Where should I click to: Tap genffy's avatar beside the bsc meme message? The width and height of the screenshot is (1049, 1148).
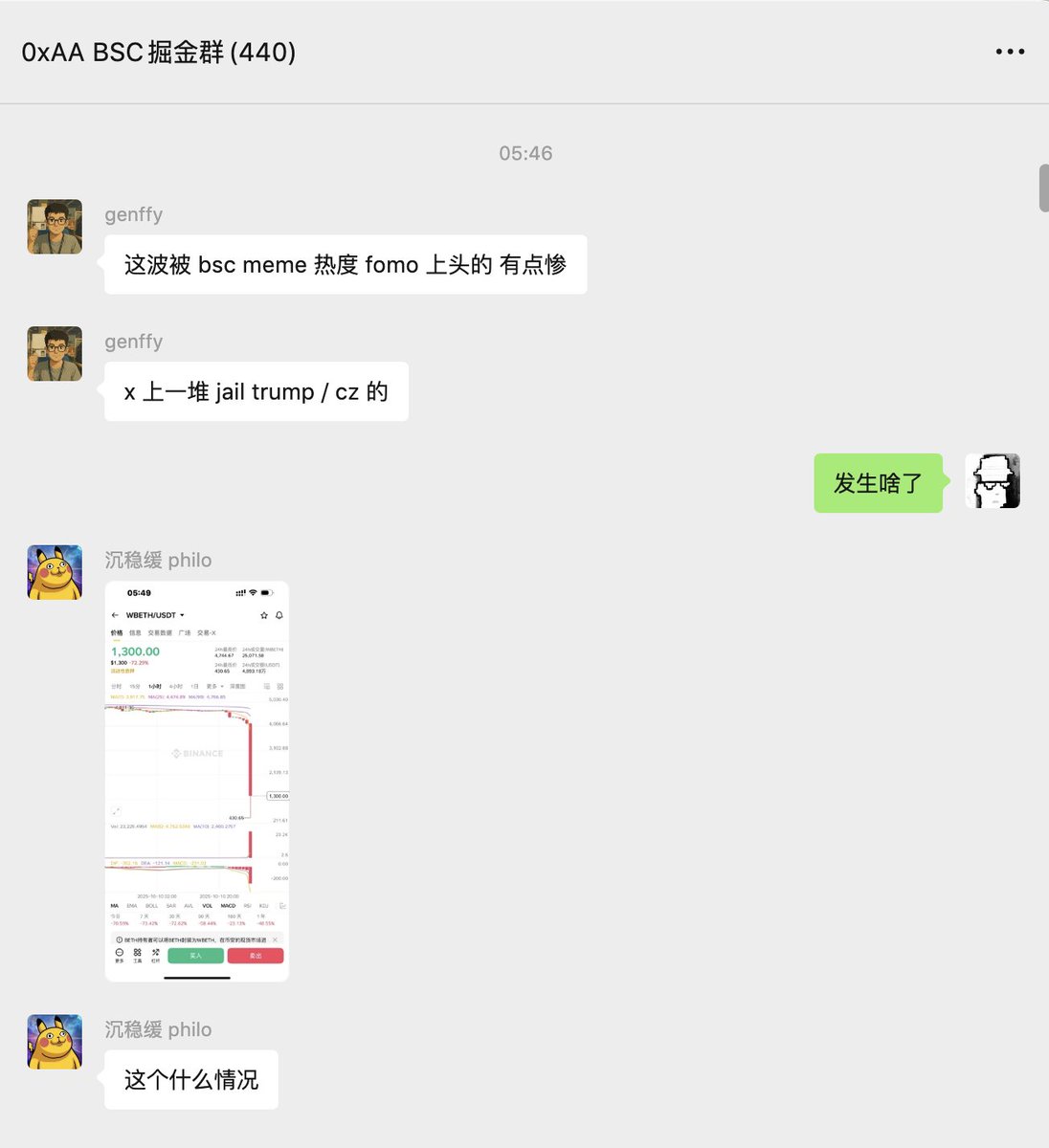point(55,227)
